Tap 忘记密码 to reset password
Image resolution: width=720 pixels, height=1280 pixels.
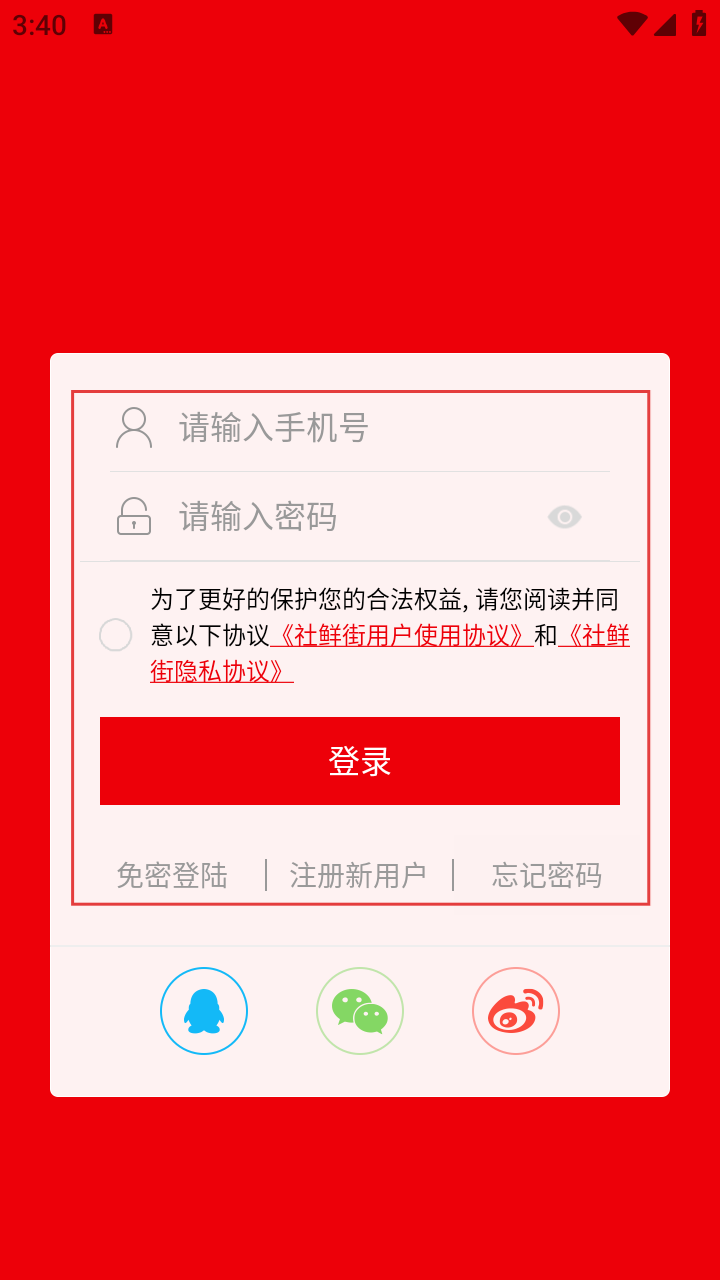coord(547,875)
